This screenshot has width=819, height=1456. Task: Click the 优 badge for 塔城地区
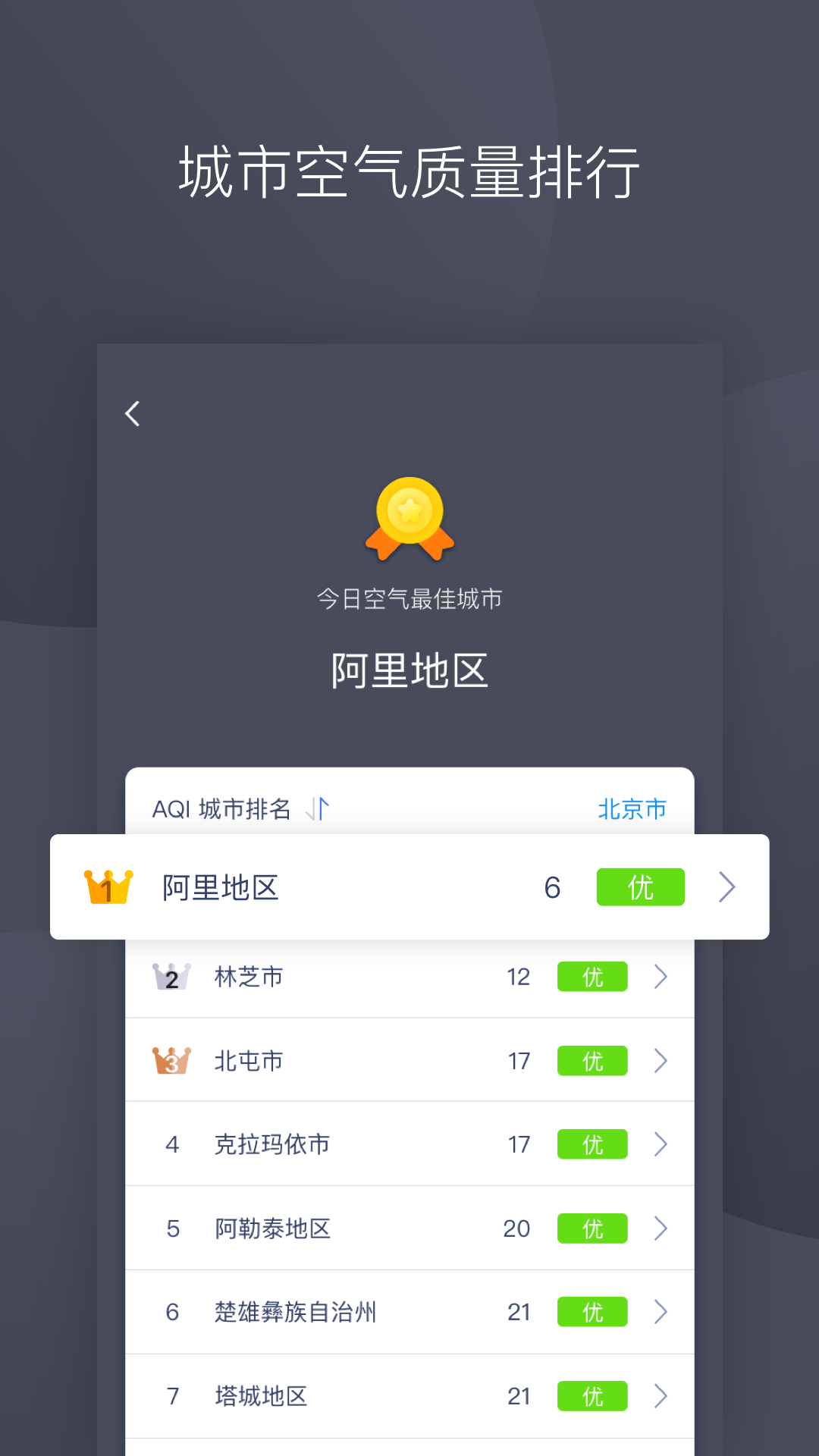coord(592,1396)
